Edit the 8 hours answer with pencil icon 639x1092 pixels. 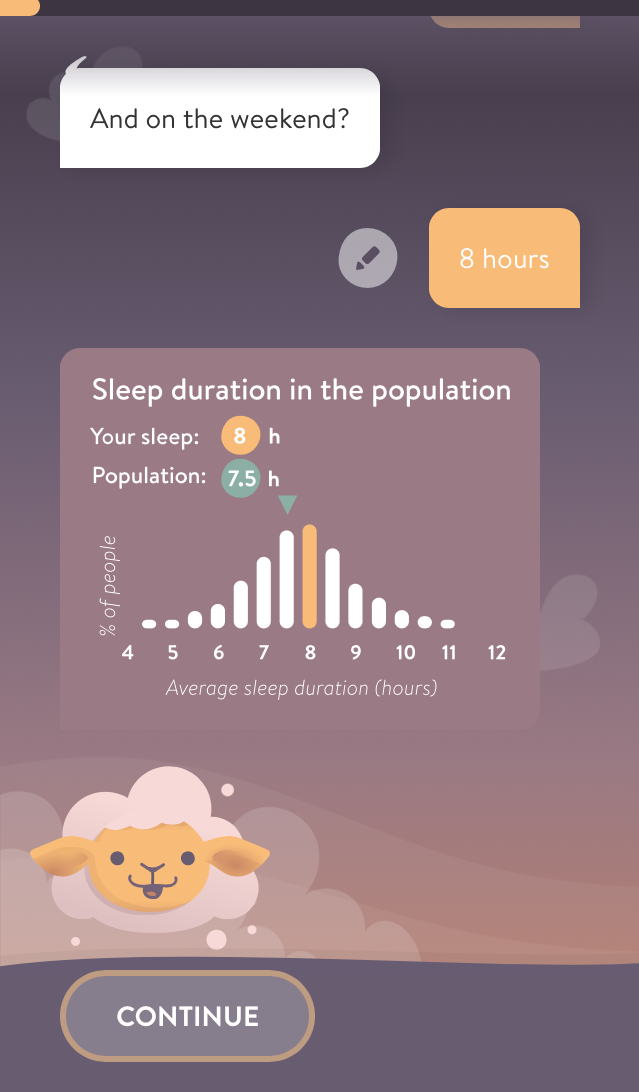coord(368,259)
